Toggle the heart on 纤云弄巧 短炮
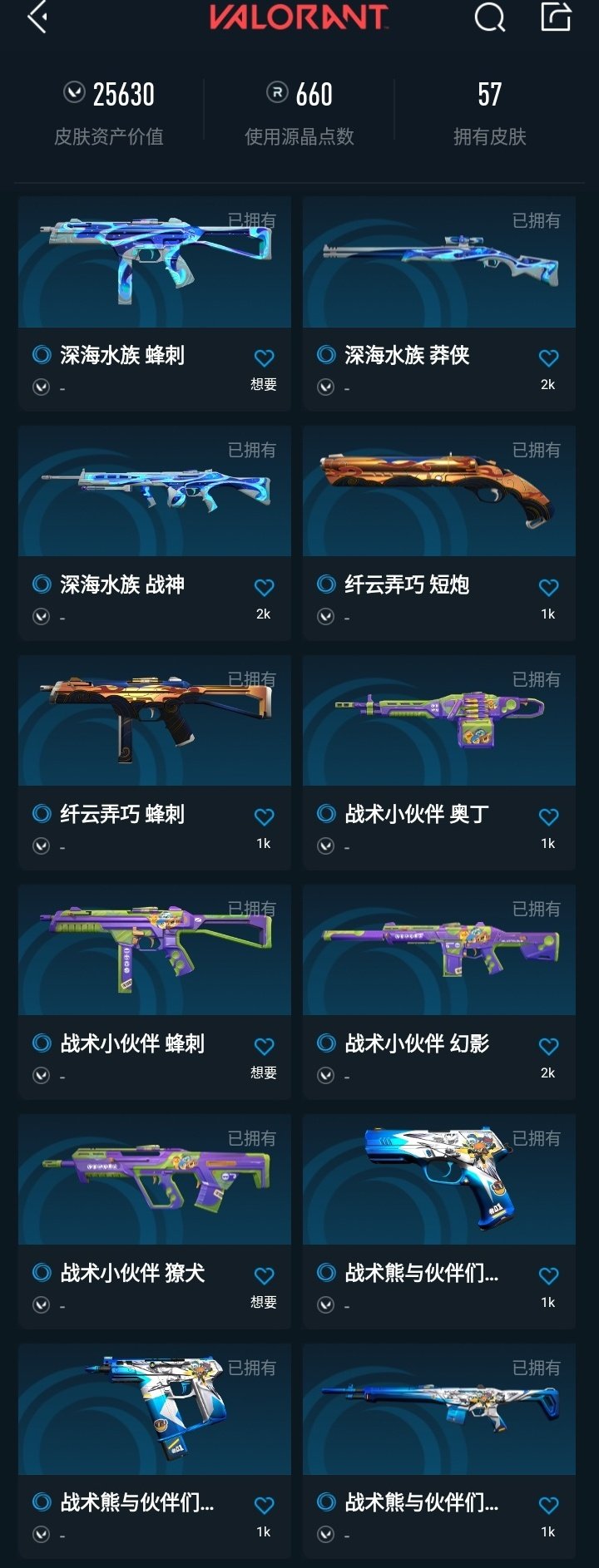This screenshot has height=1568, width=599. [x=549, y=586]
